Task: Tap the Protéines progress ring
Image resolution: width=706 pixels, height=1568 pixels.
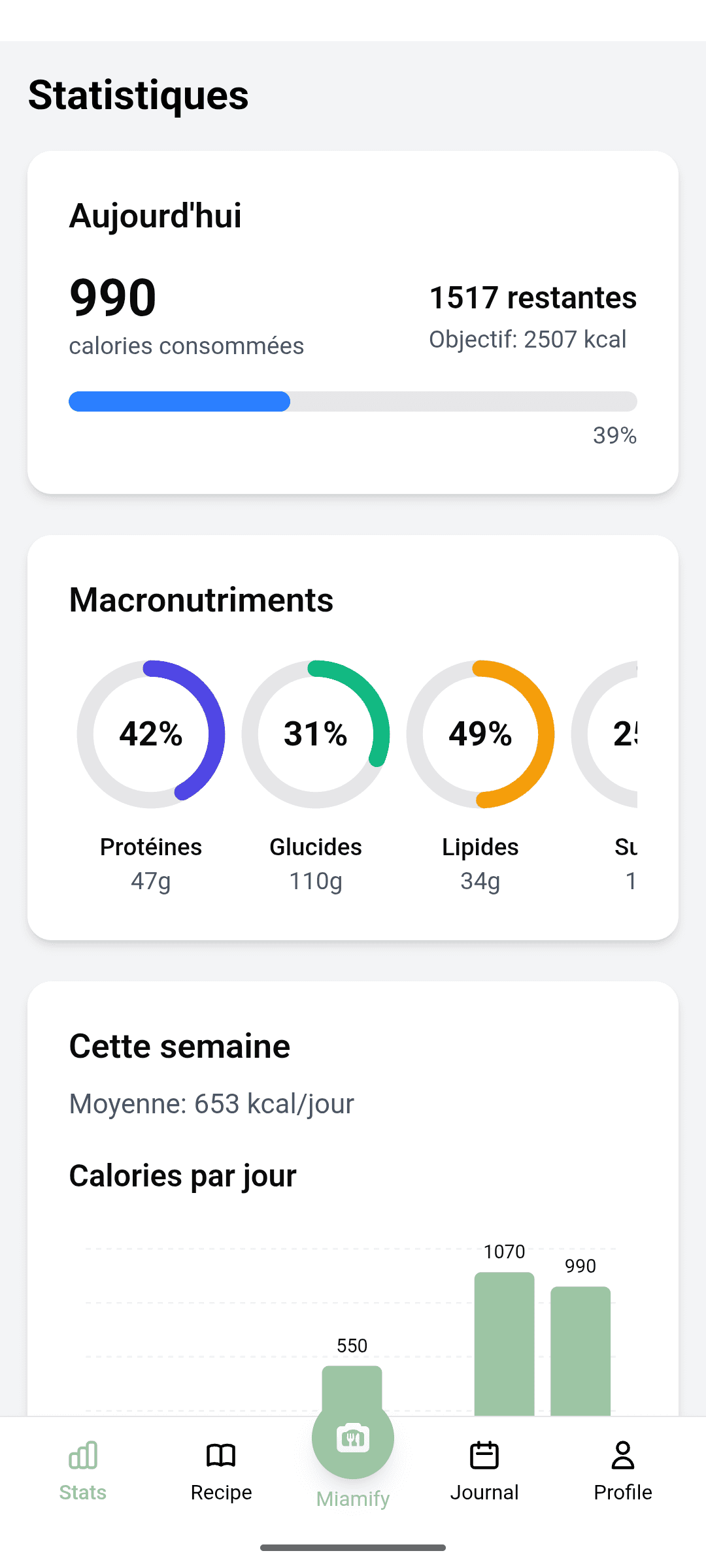Action: click(x=152, y=734)
